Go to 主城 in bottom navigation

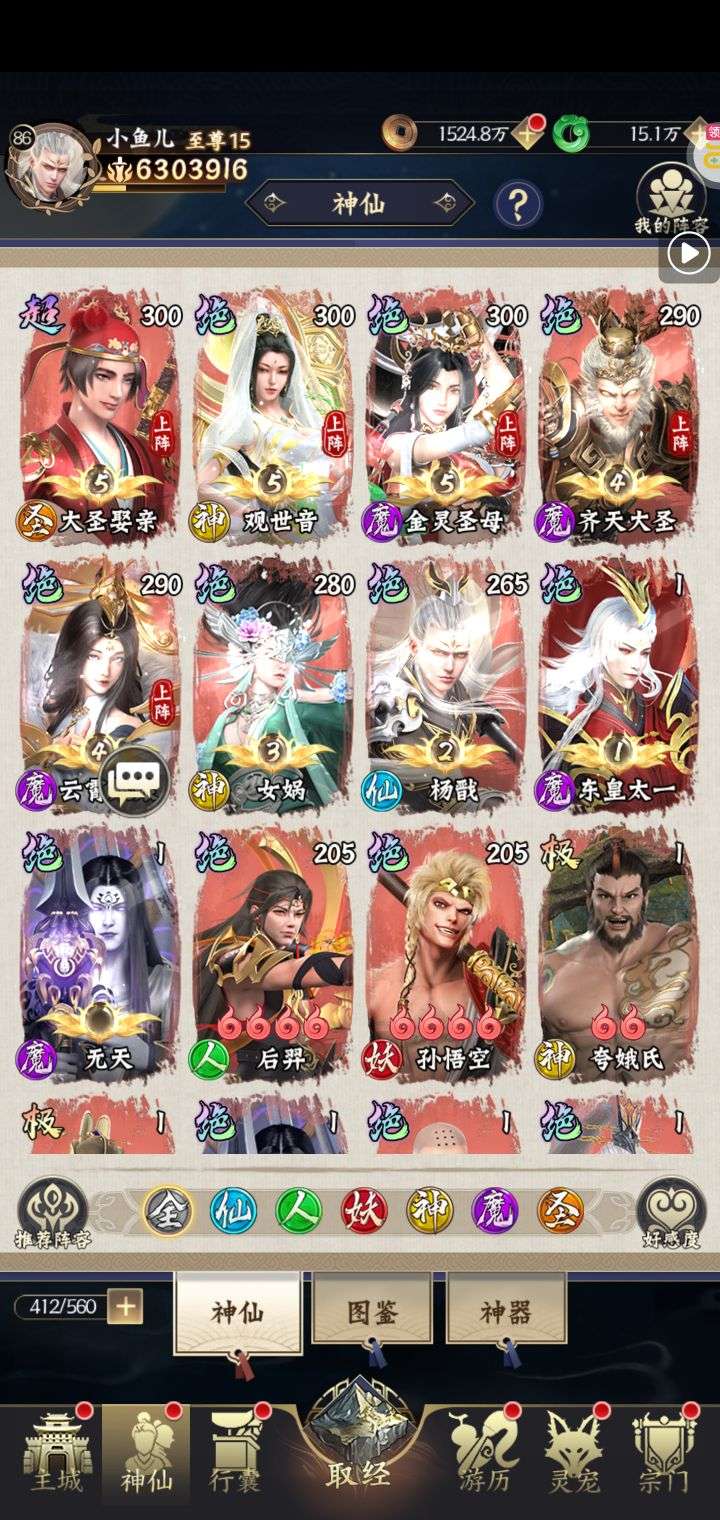point(57,1453)
